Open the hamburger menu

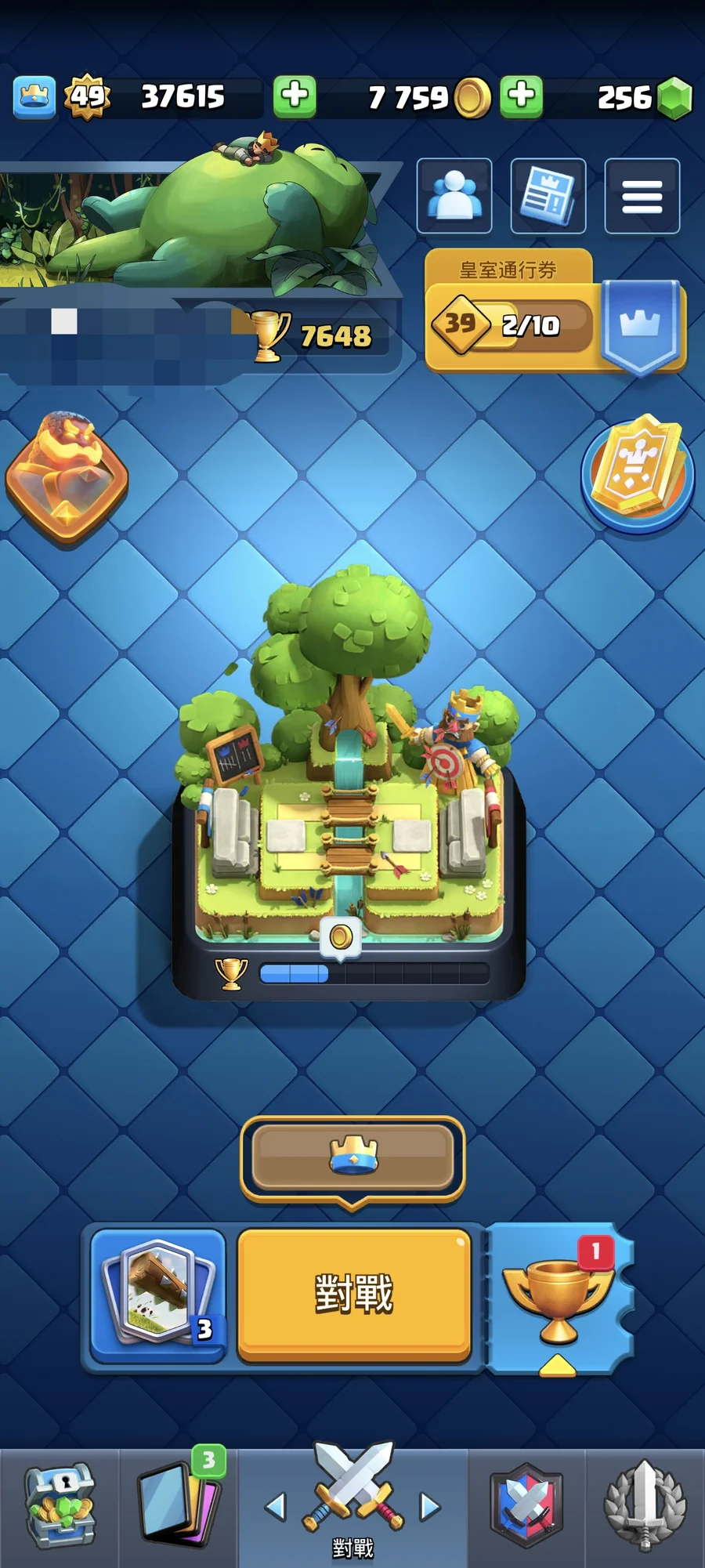[x=642, y=196]
